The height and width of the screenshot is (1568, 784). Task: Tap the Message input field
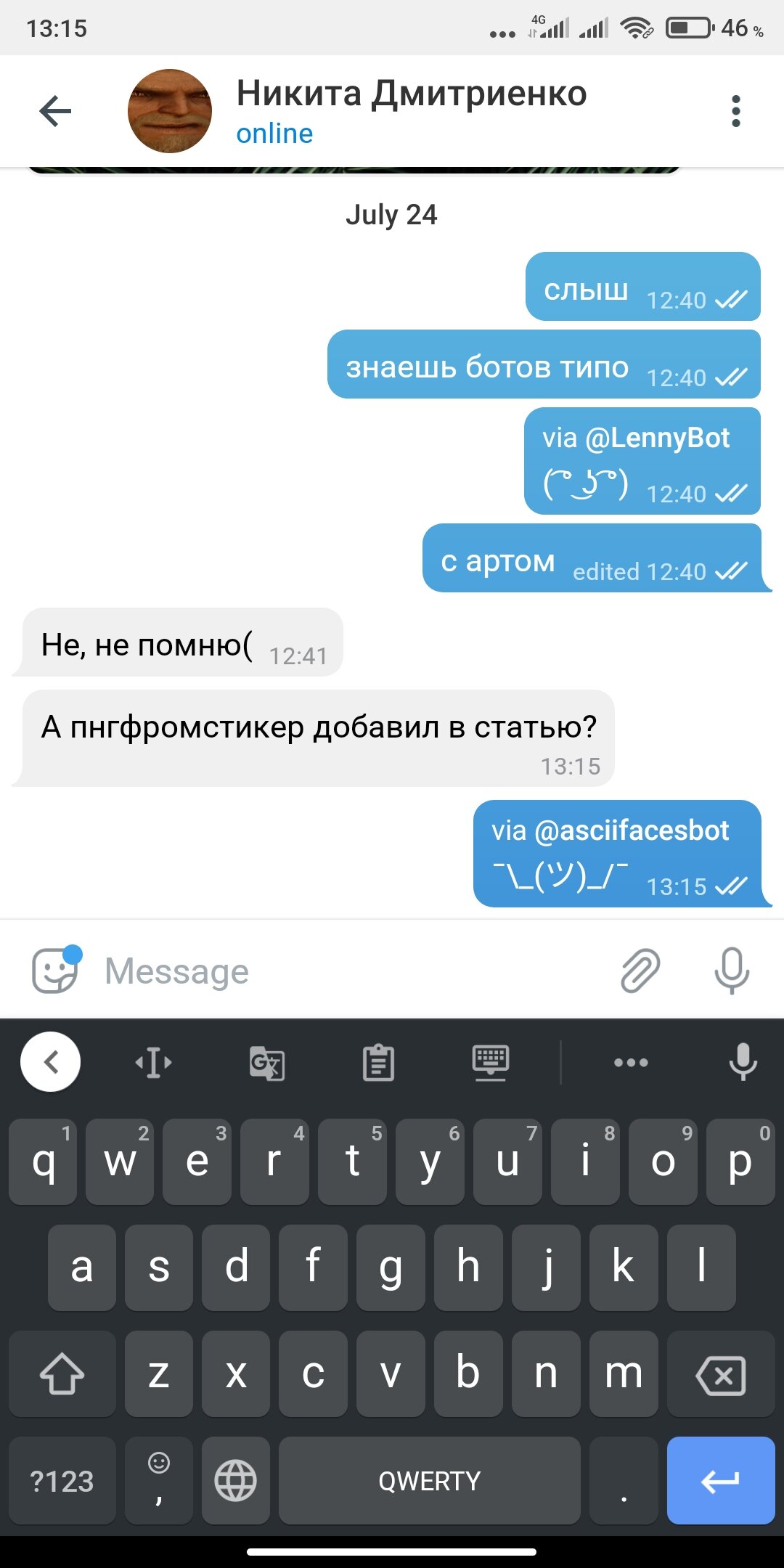[x=356, y=971]
